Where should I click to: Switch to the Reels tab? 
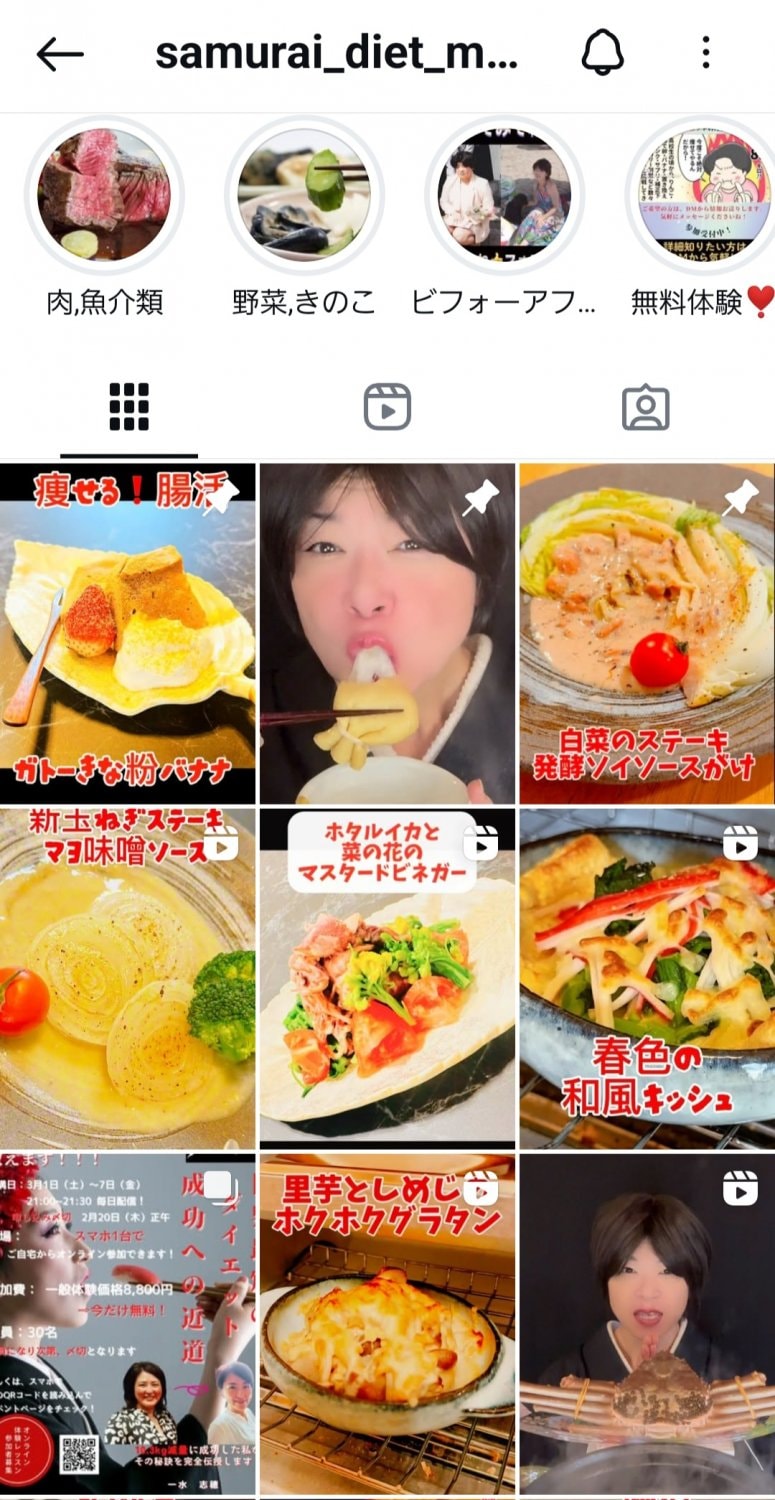point(387,407)
